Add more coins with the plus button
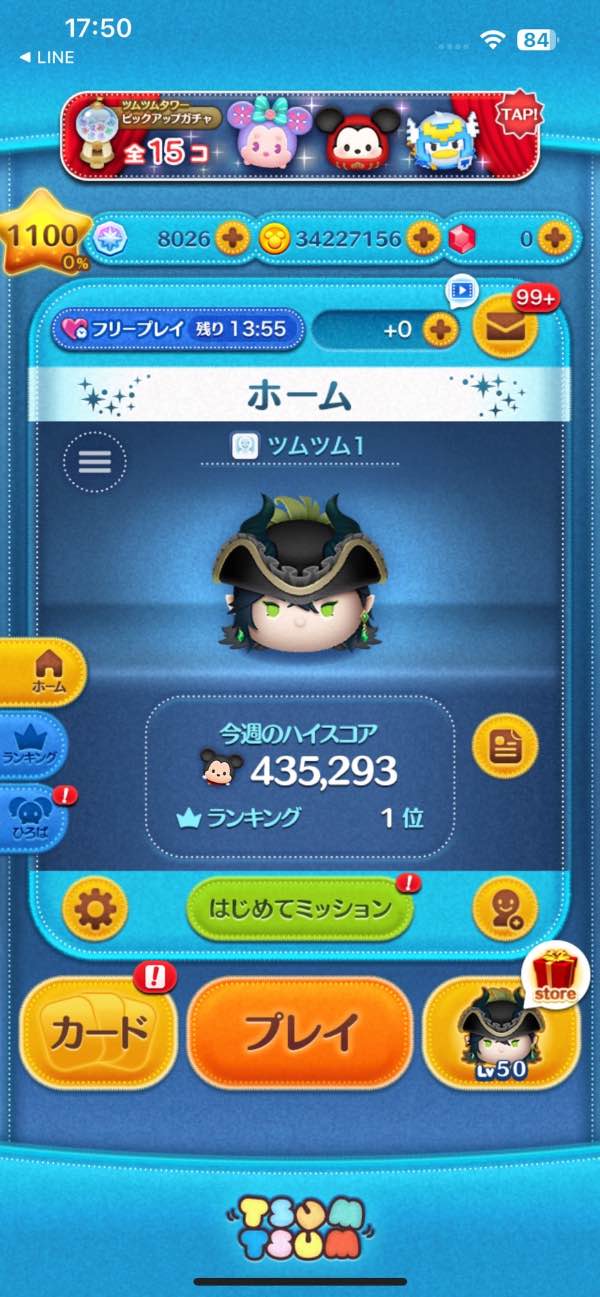Screen dimensions: 600x1297 point(423,238)
